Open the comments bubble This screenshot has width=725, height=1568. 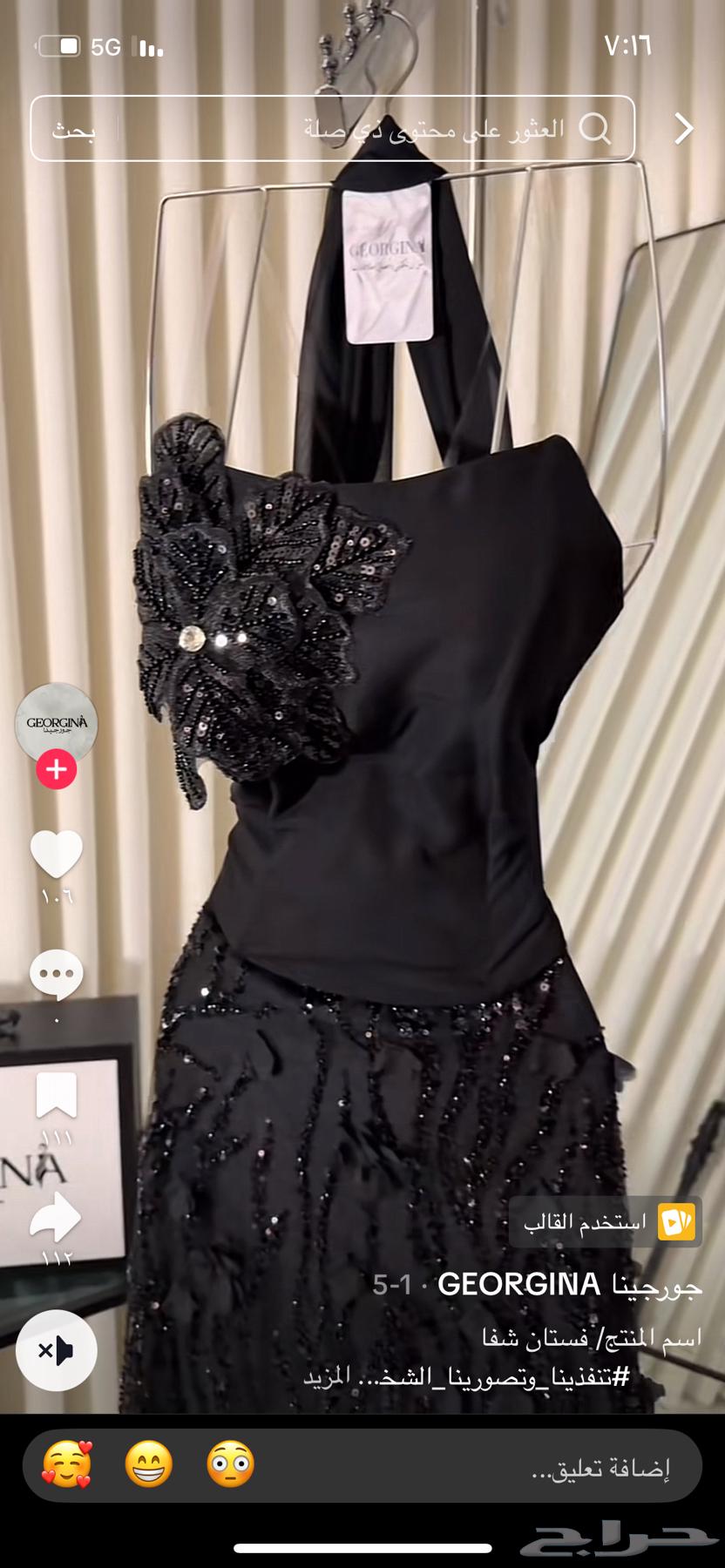click(x=57, y=974)
